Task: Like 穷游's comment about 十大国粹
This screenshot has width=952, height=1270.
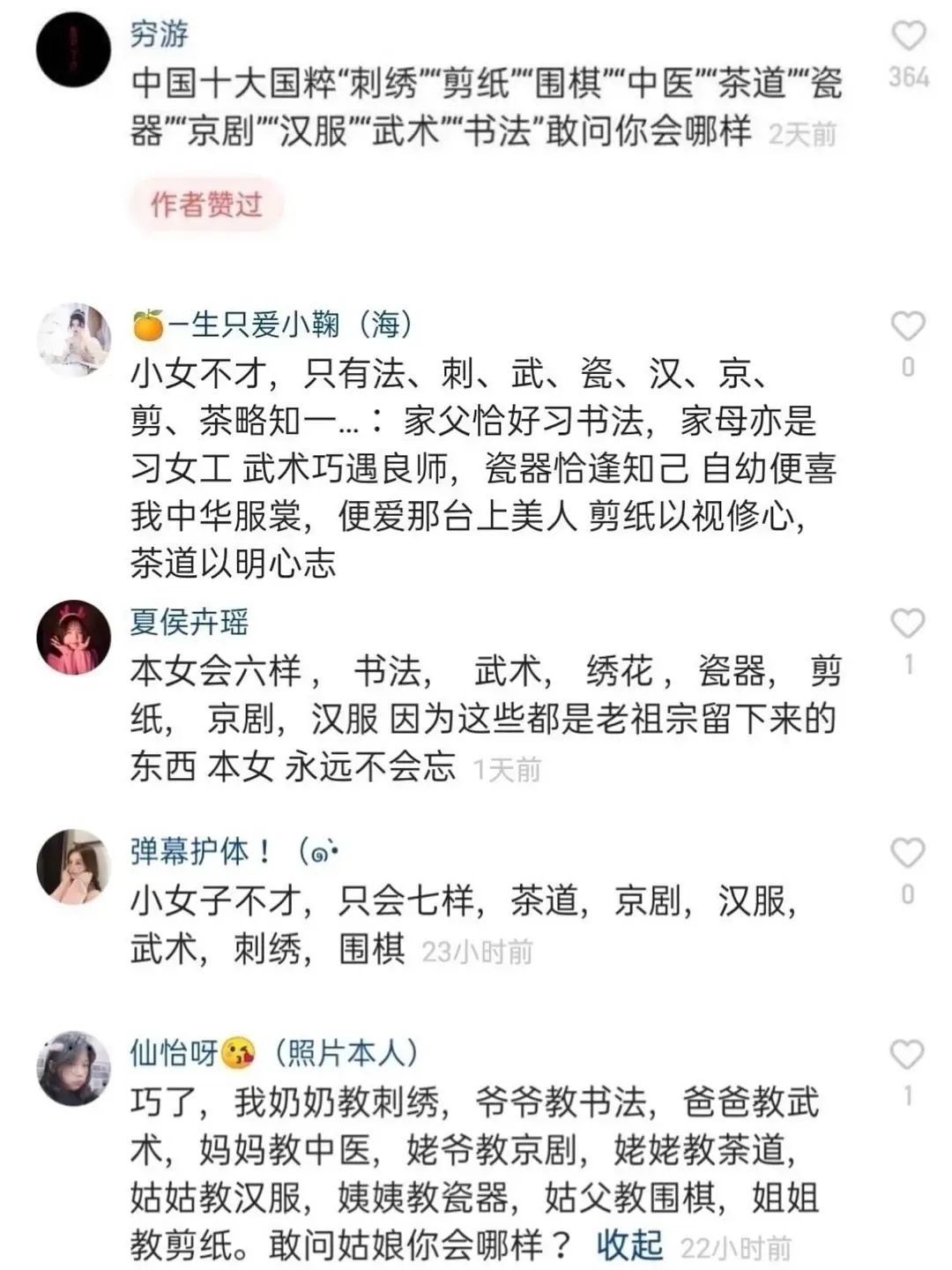Action: [908, 36]
